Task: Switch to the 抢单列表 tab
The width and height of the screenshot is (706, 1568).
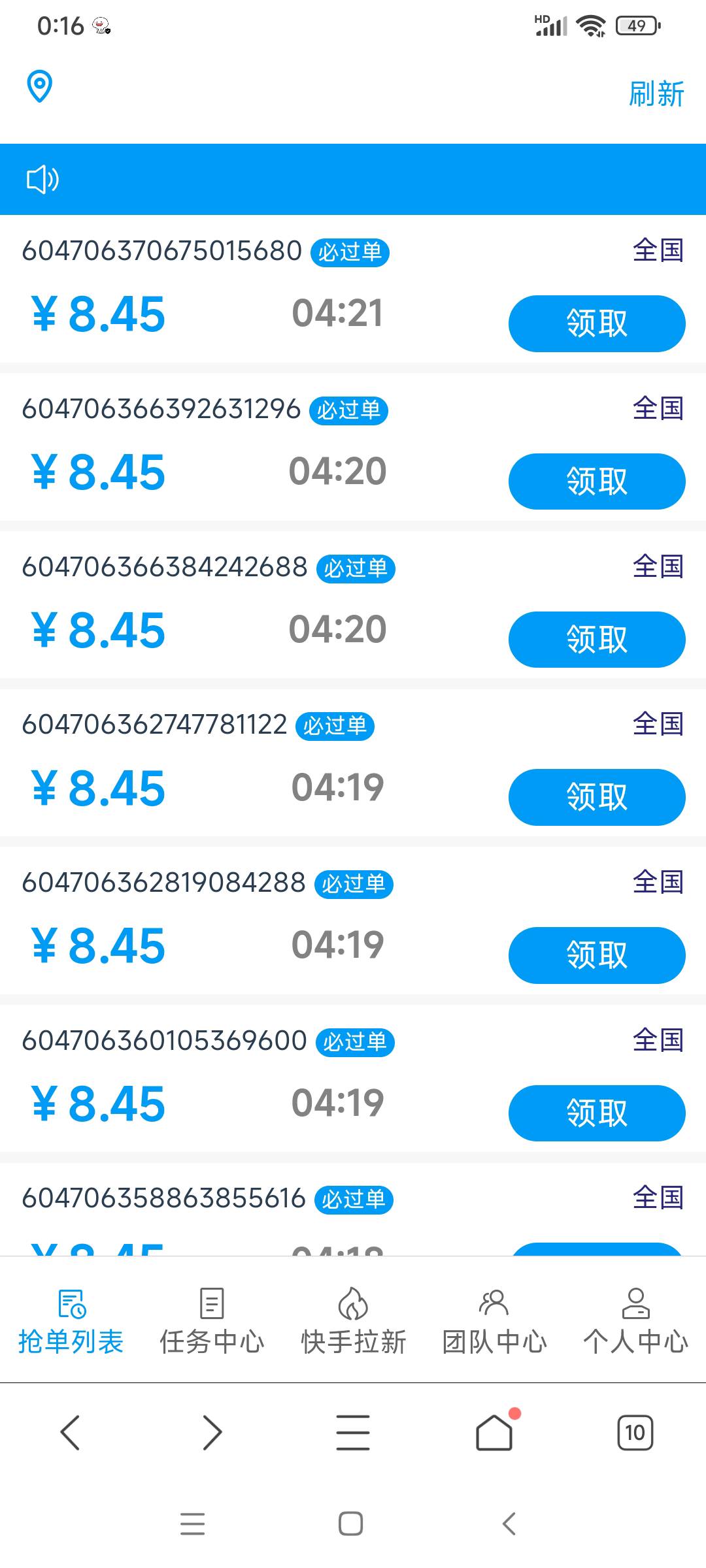Action: point(71,1321)
